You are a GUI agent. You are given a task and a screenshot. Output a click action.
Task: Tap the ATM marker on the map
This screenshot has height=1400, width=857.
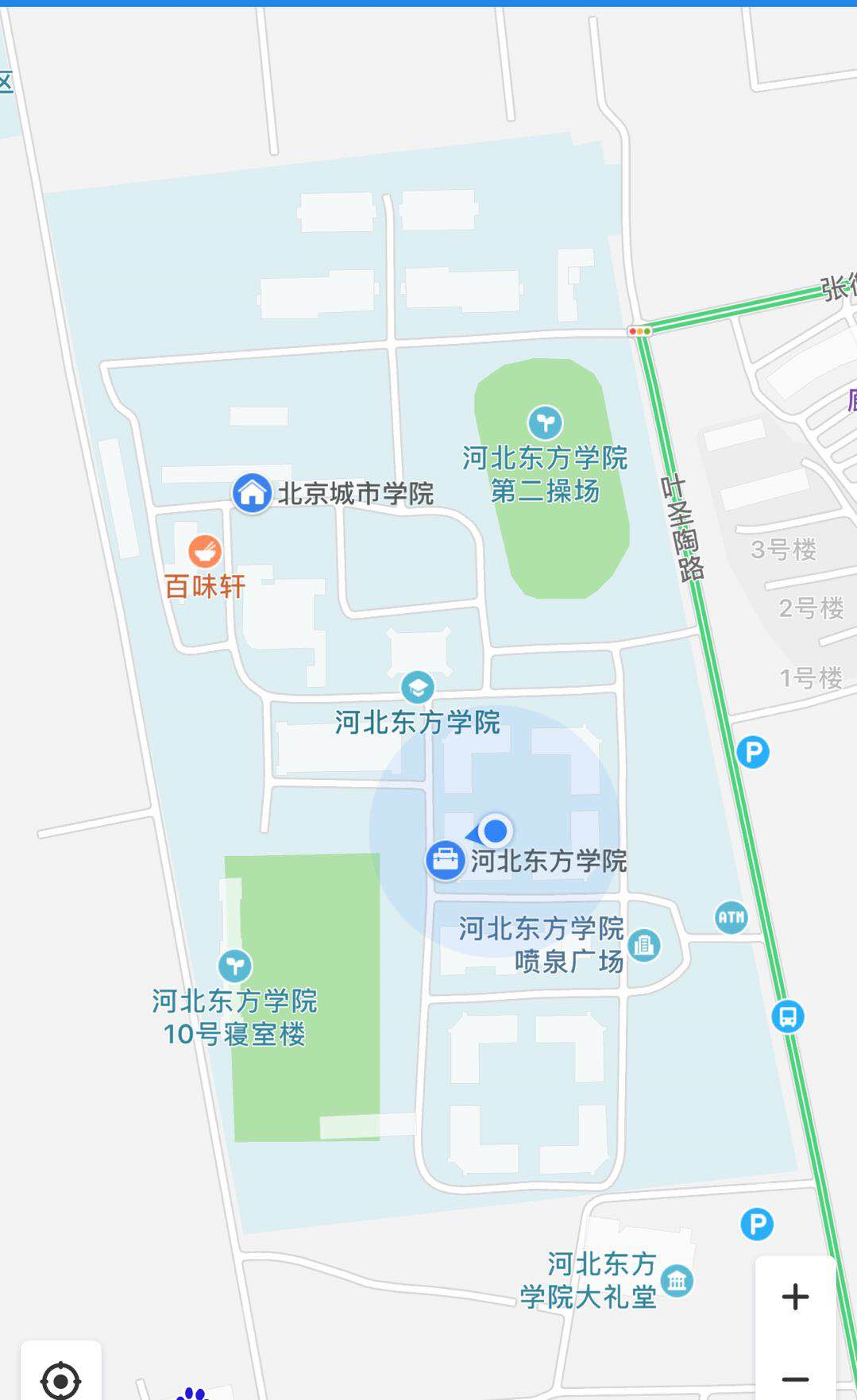pyautogui.click(x=731, y=918)
